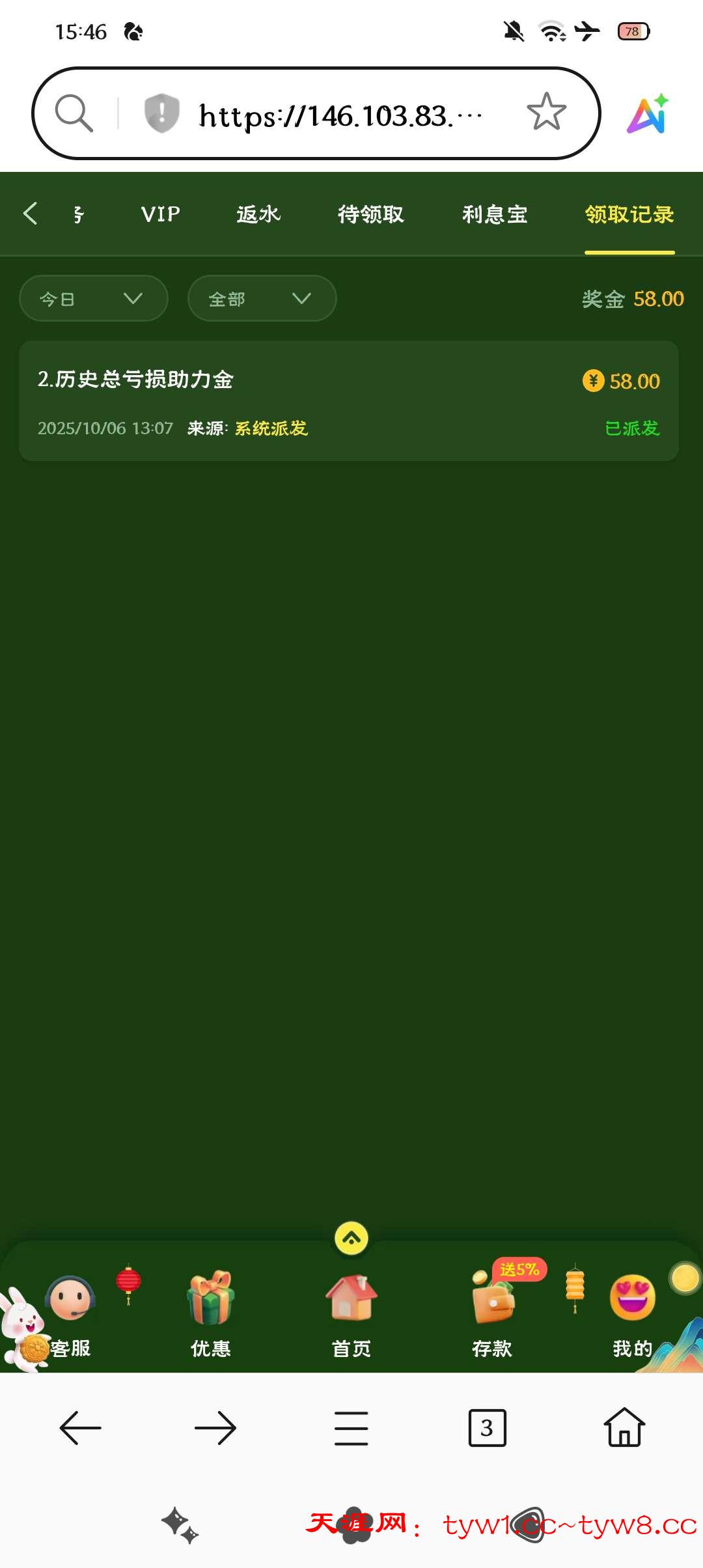The width and height of the screenshot is (703, 1568).
Task: Expand the 今日 date dropdown
Action: (94, 298)
